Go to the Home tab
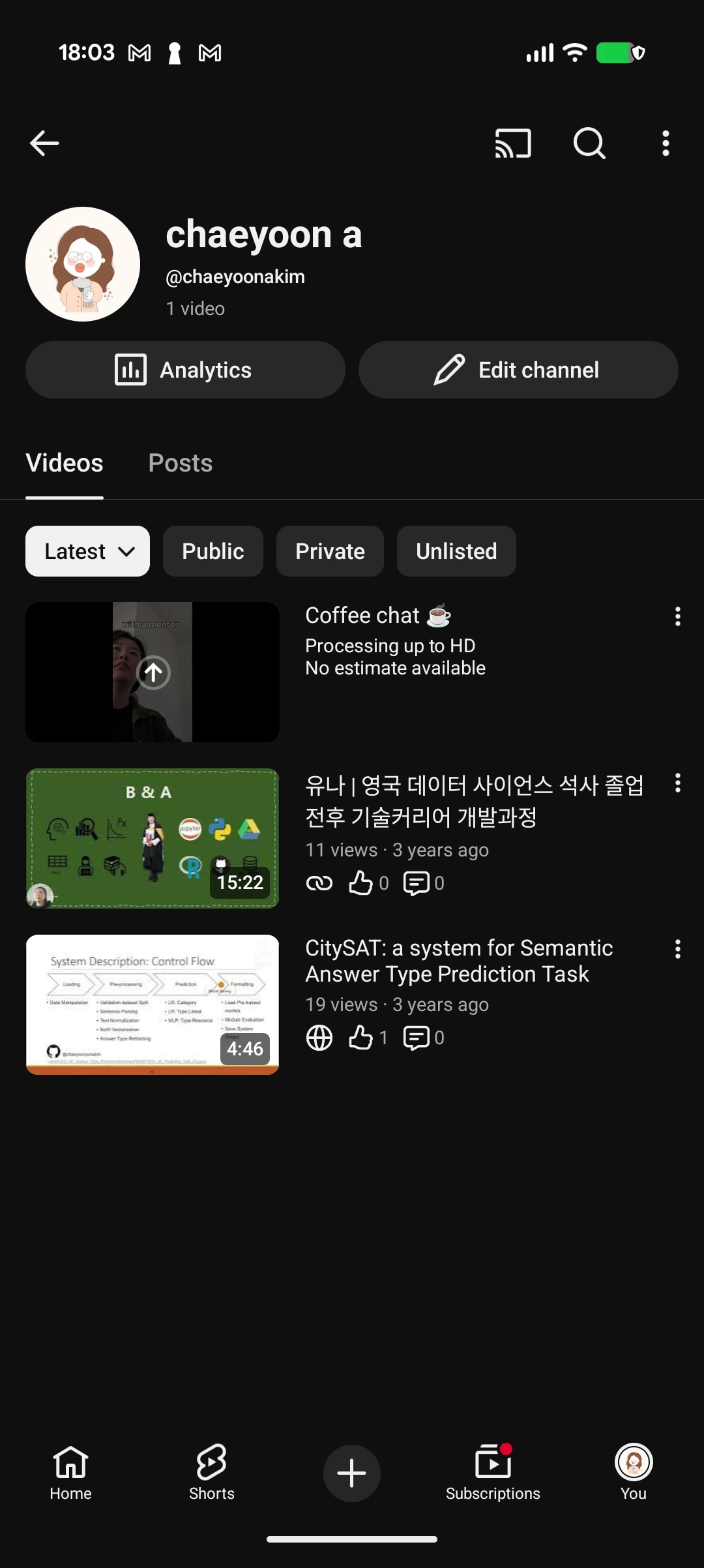Screen dimensions: 704x1568 70,1473
